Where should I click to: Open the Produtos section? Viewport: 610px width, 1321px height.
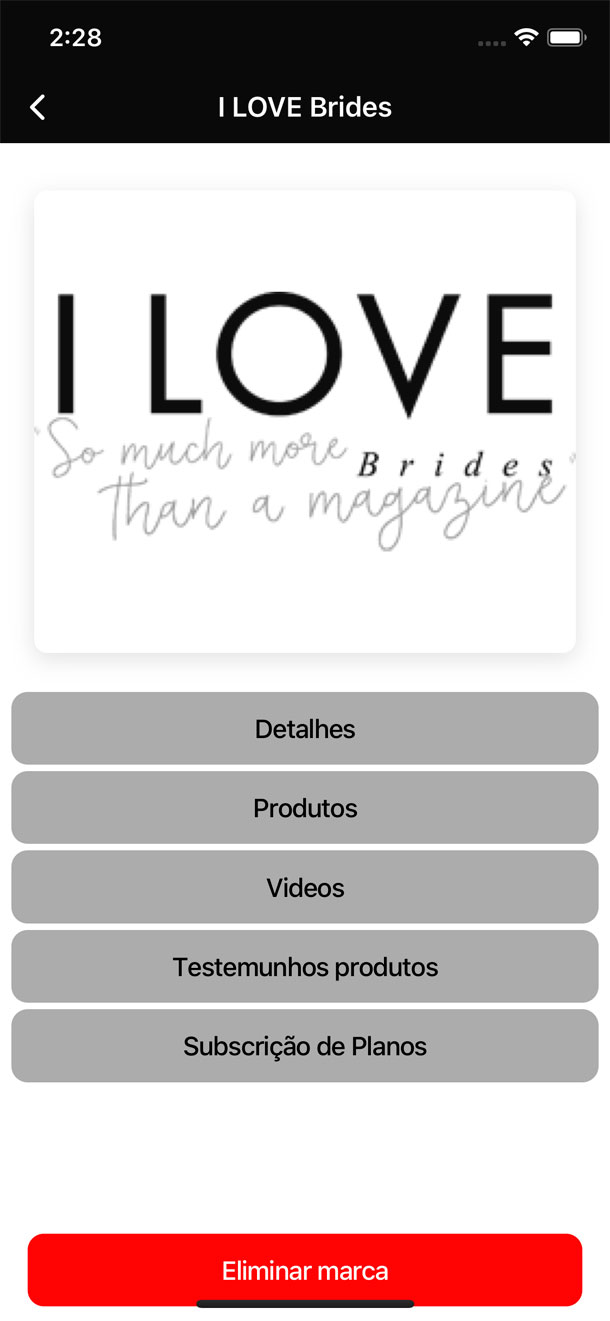coord(305,808)
